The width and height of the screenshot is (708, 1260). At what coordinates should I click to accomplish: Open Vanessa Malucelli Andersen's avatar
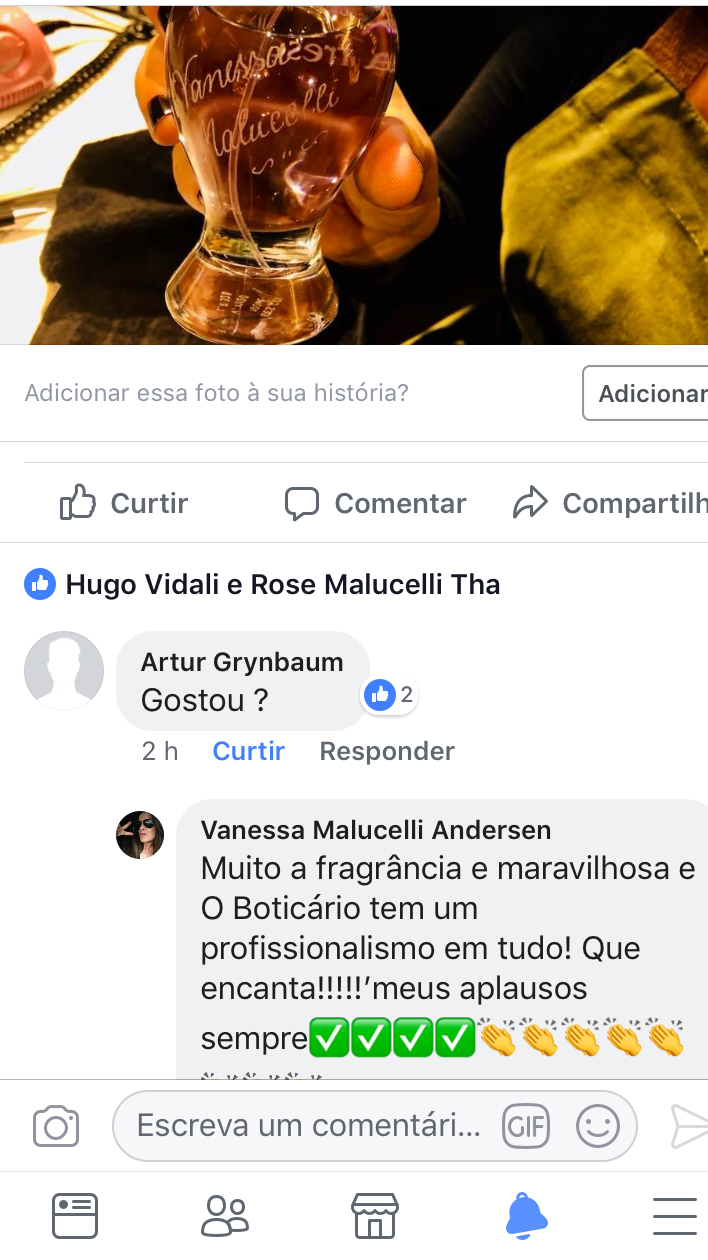140,835
